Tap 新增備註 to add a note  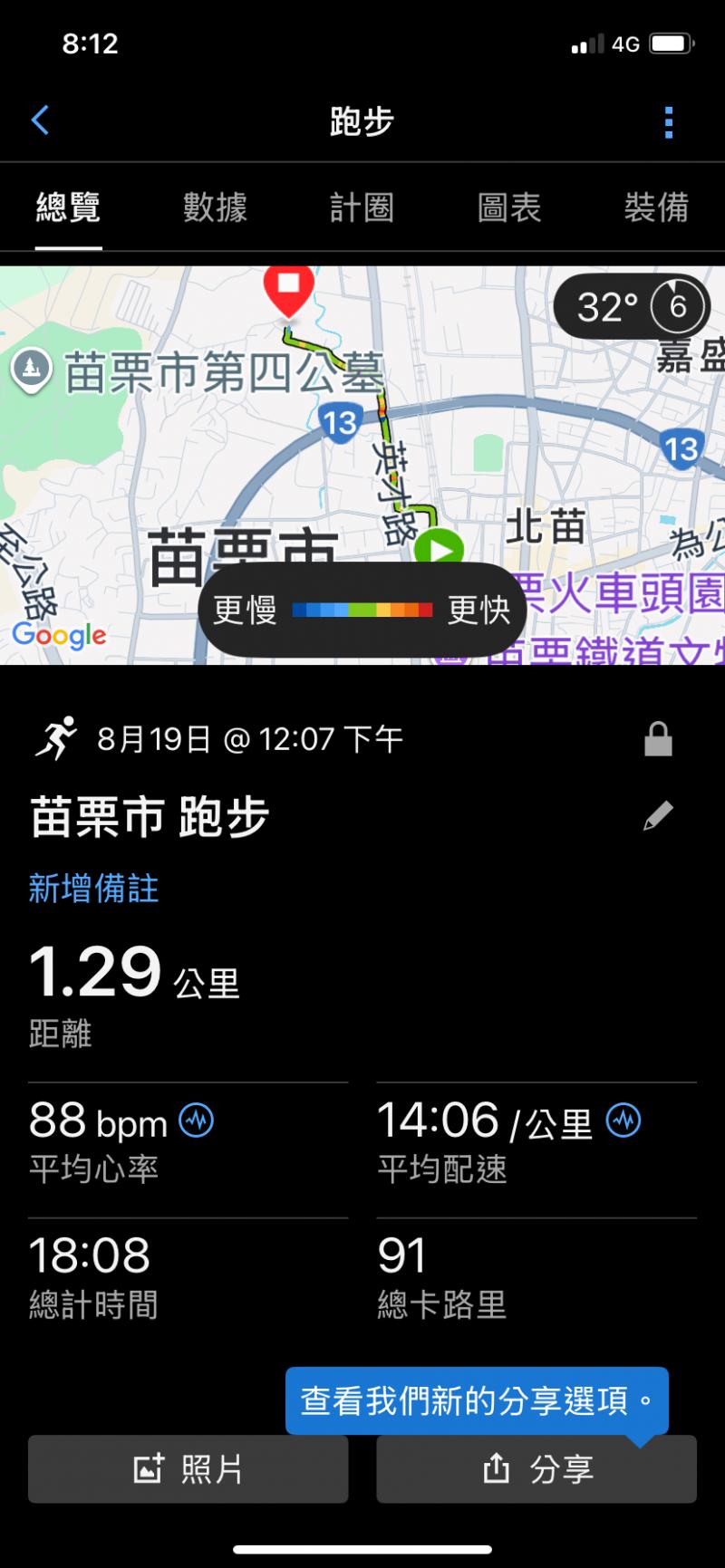point(94,889)
